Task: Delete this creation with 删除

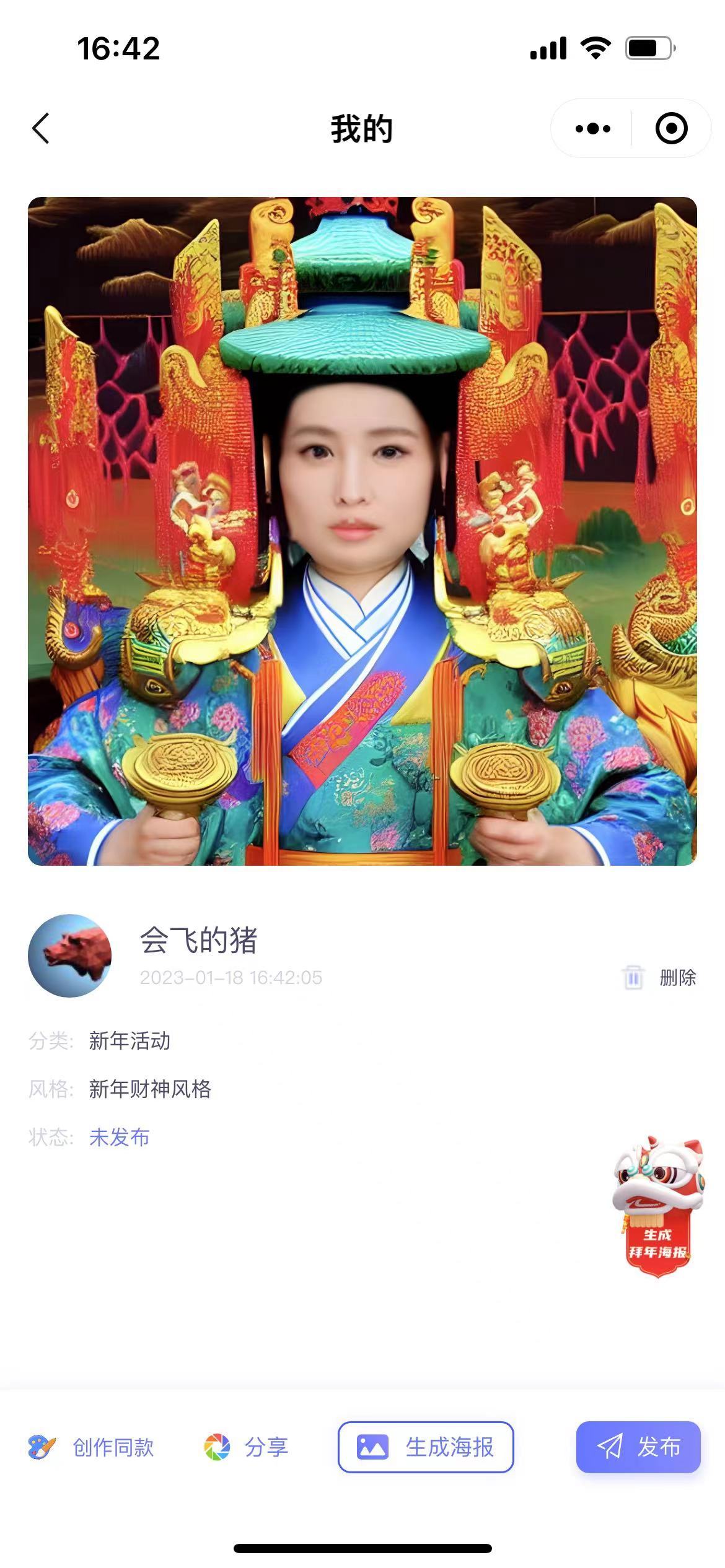Action: click(x=660, y=978)
